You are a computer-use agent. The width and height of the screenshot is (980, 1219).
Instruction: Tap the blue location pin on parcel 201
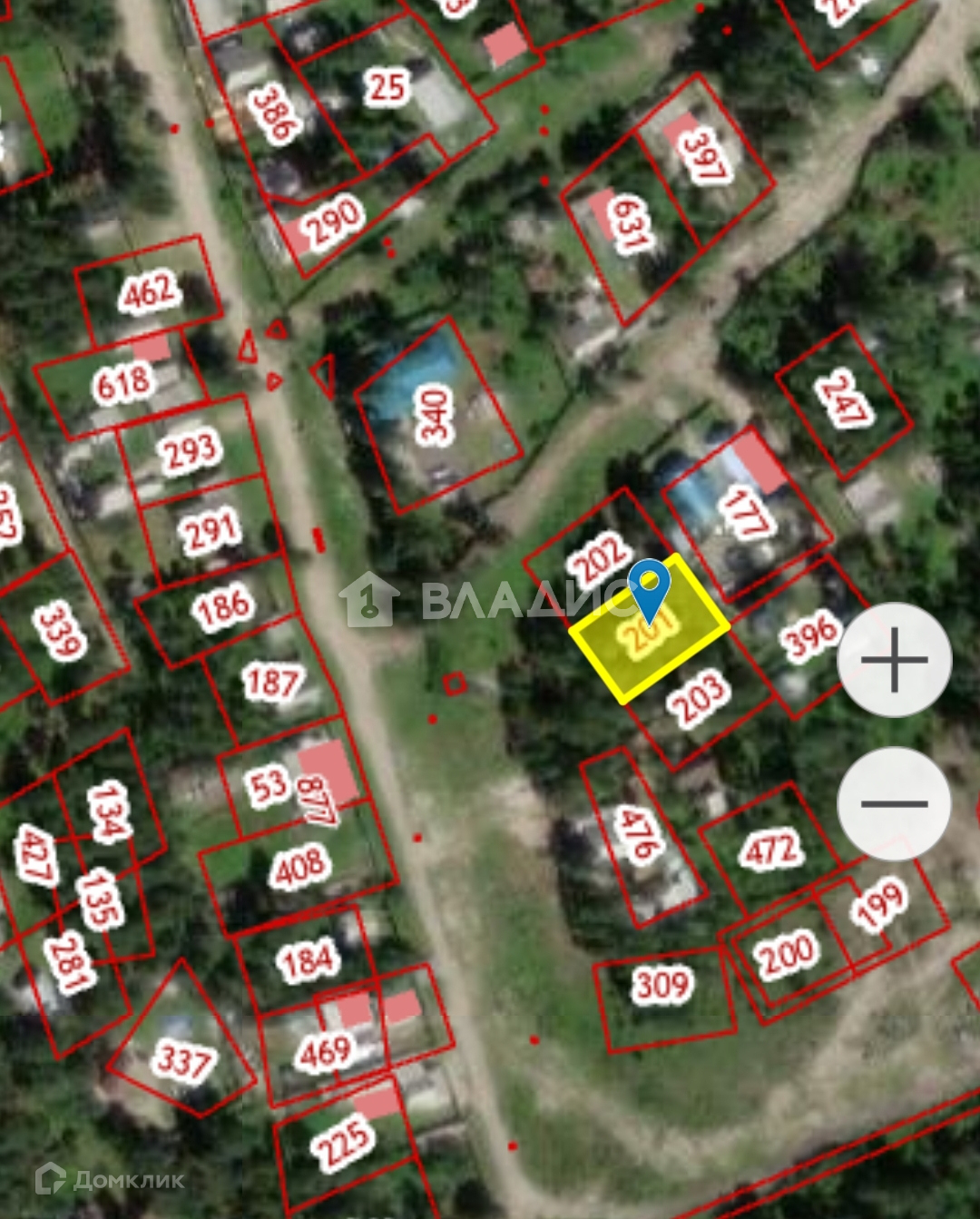(650, 585)
